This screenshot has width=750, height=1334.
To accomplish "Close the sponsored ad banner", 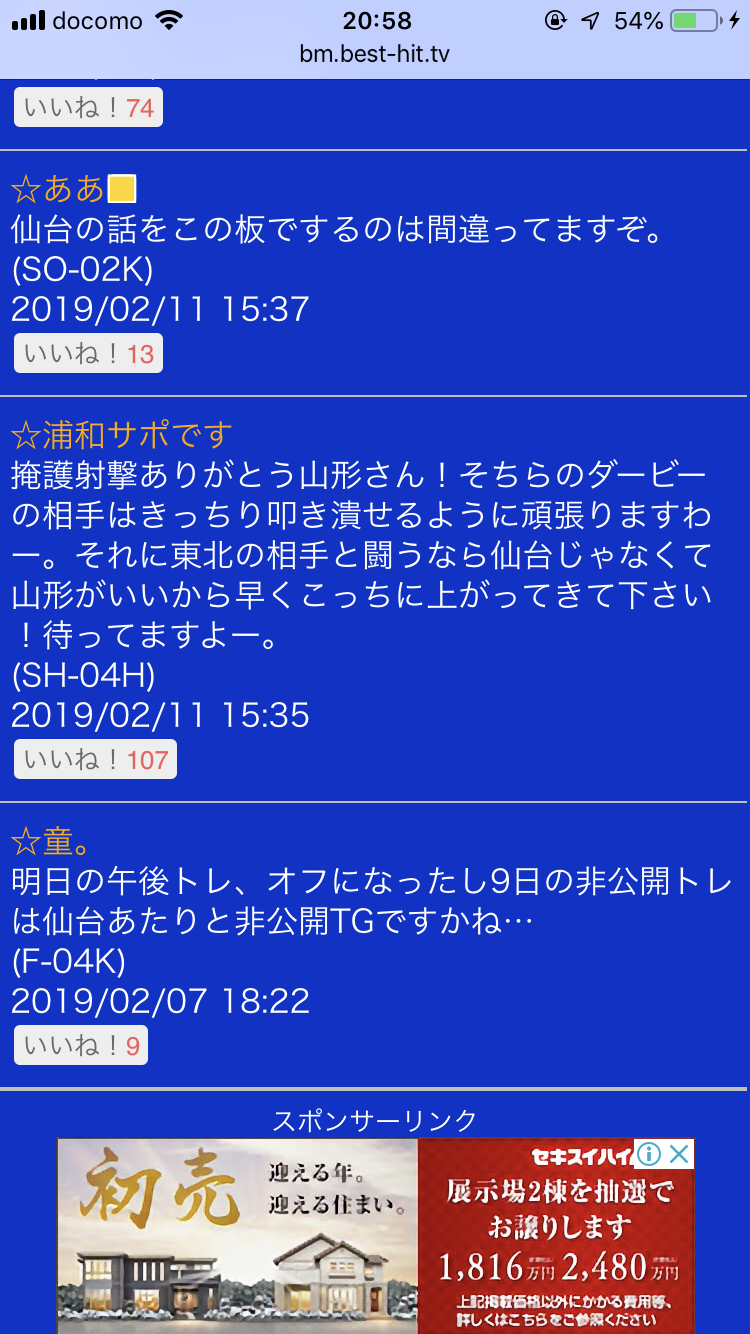I will (679, 1154).
